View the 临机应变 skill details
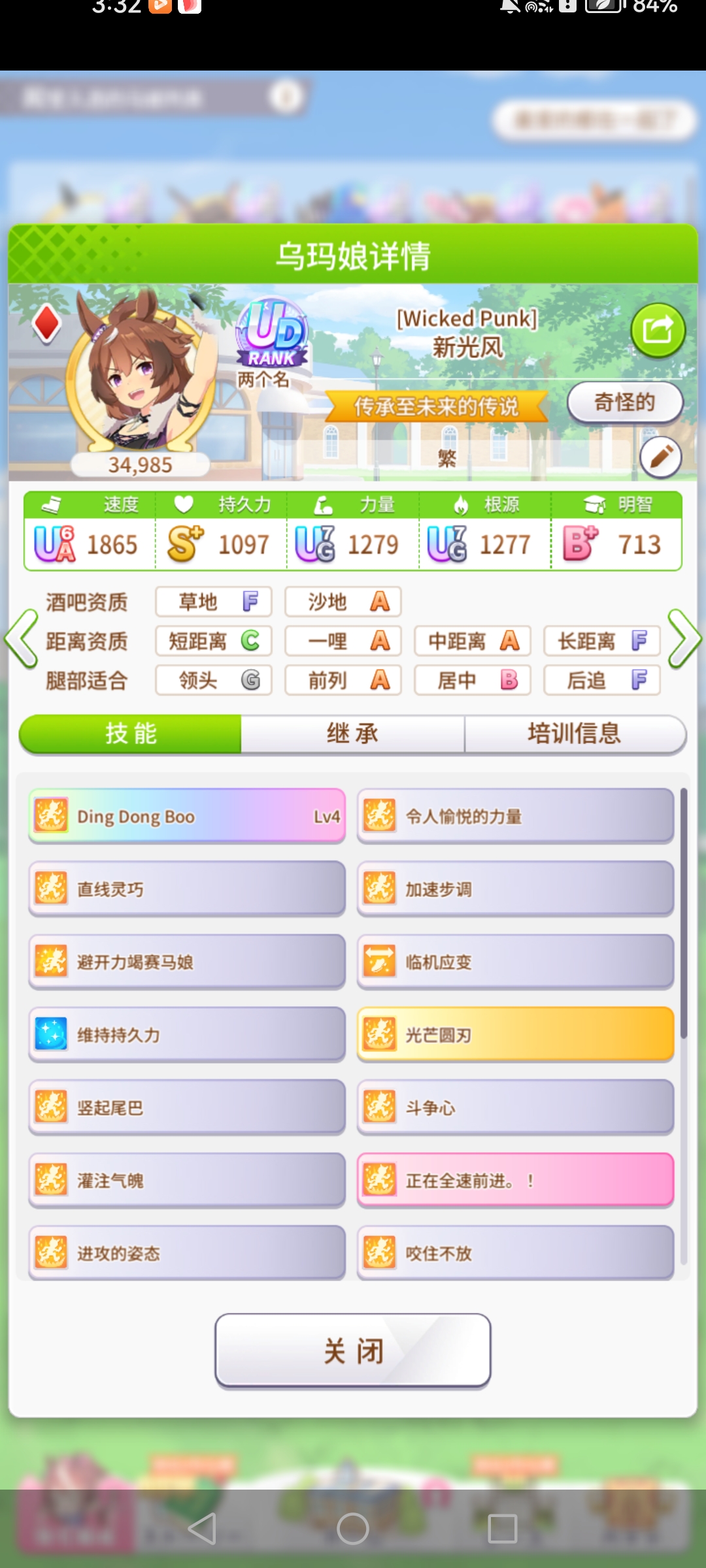Viewport: 706px width, 1568px height. 515,962
